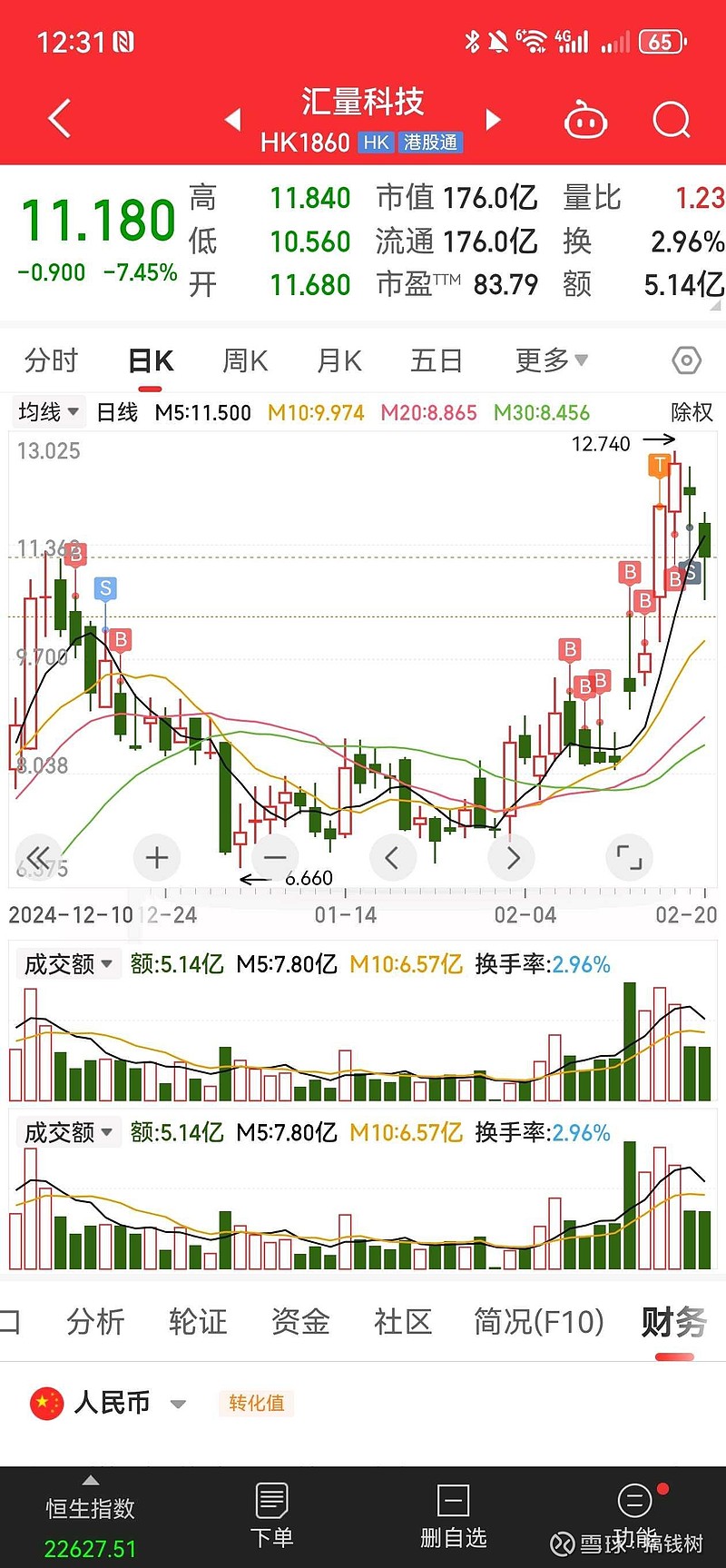Switch to the next stock
The image size is (726, 1568).
click(x=493, y=119)
